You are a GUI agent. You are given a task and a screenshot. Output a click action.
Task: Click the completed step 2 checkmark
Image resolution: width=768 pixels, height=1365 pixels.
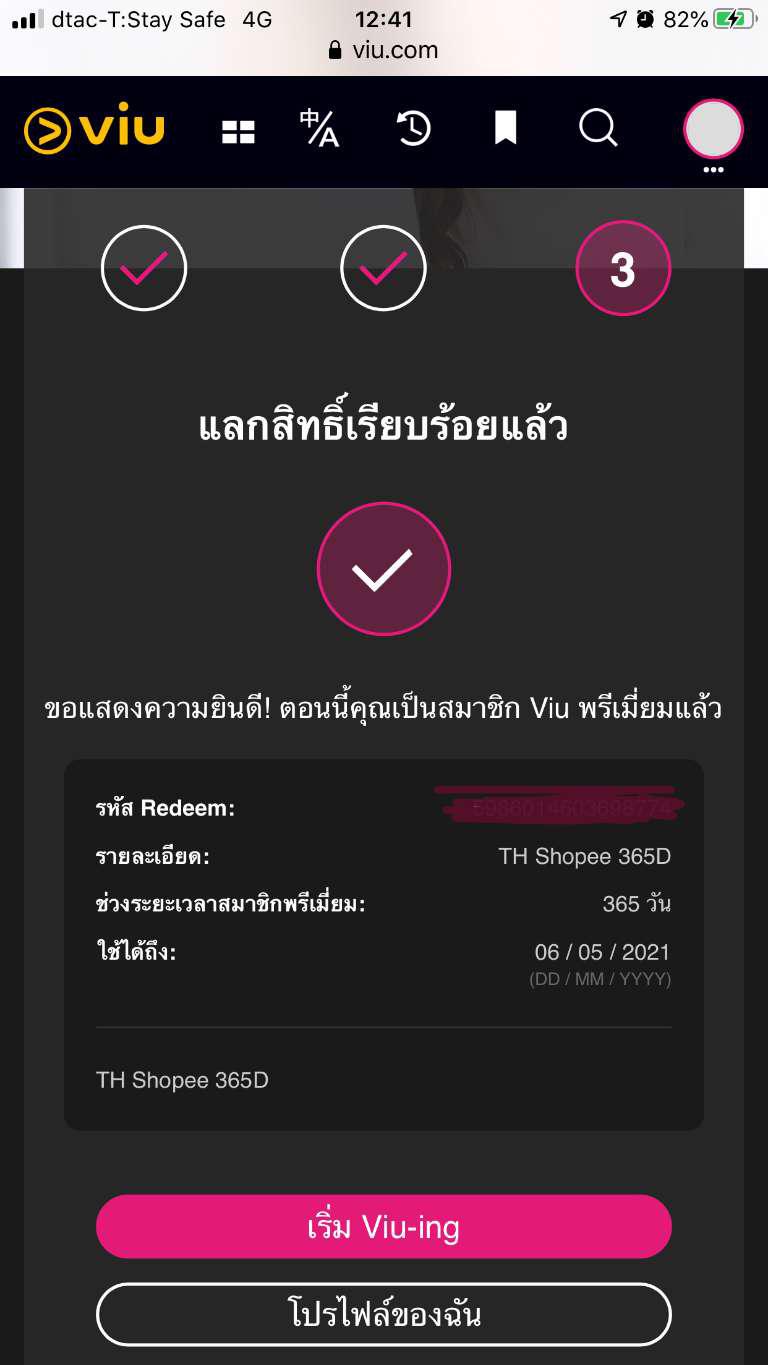pos(383,268)
